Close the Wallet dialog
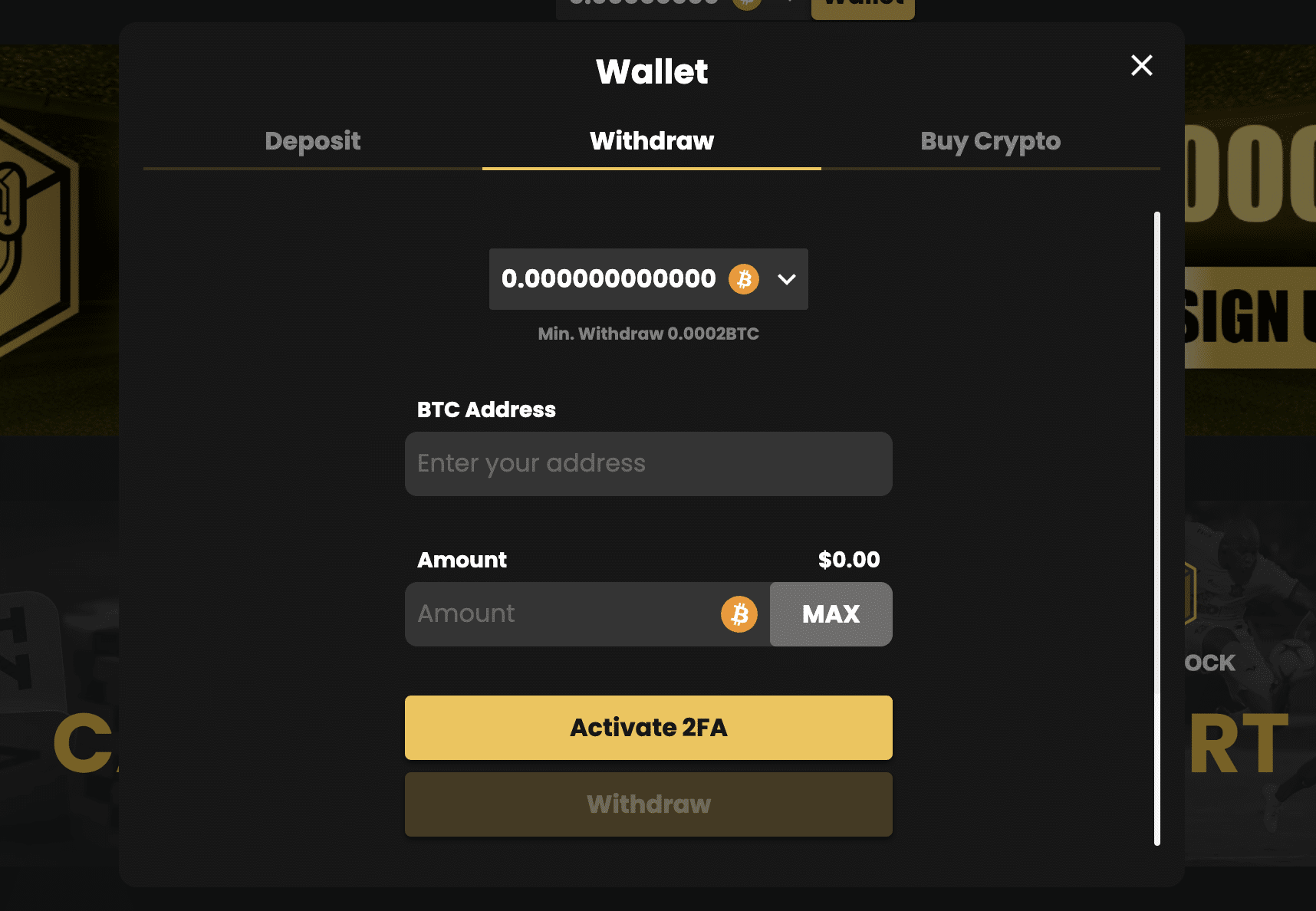1316x911 pixels. click(1141, 66)
